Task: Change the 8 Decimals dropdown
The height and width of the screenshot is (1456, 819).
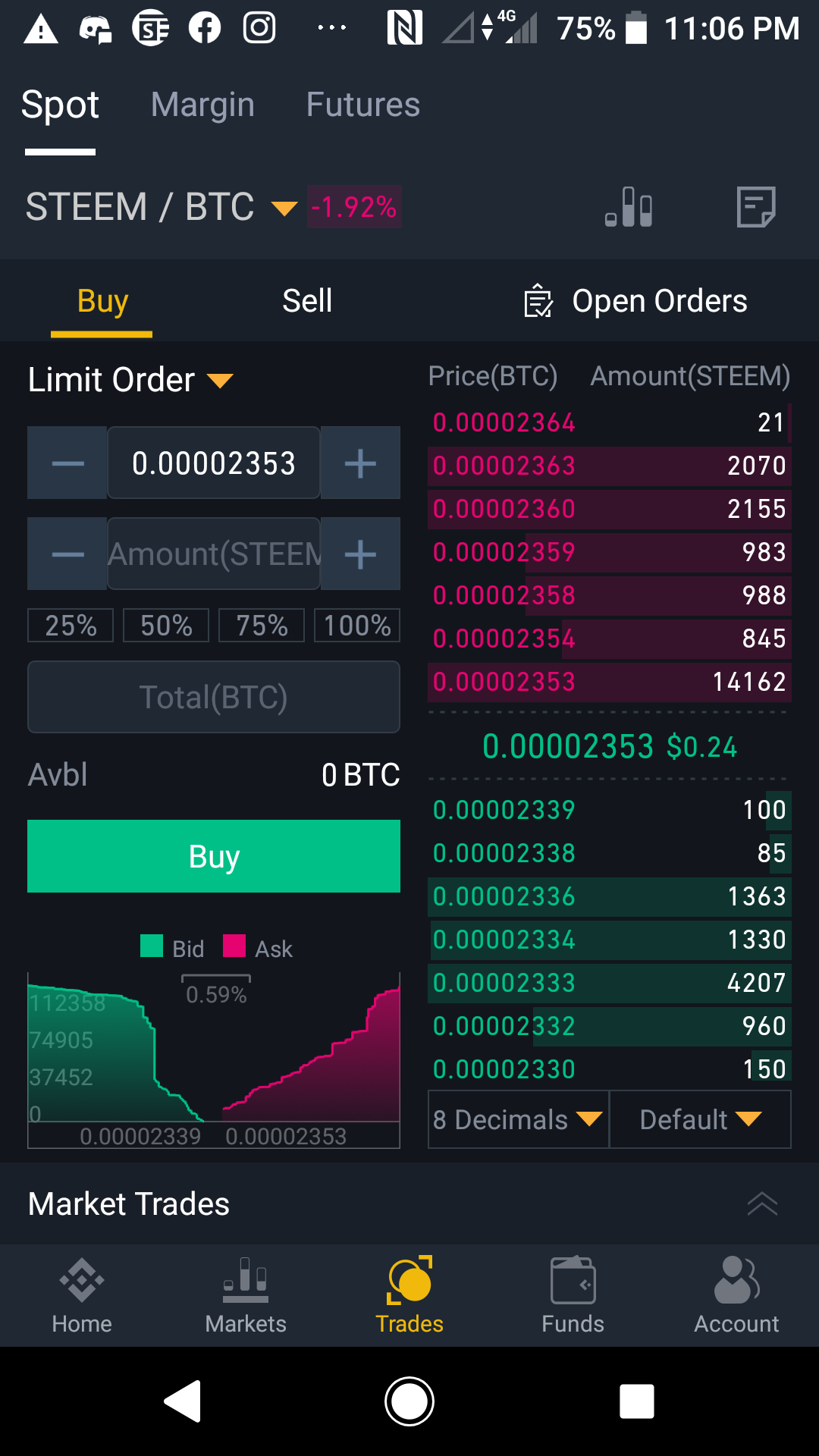Action: 518,1119
